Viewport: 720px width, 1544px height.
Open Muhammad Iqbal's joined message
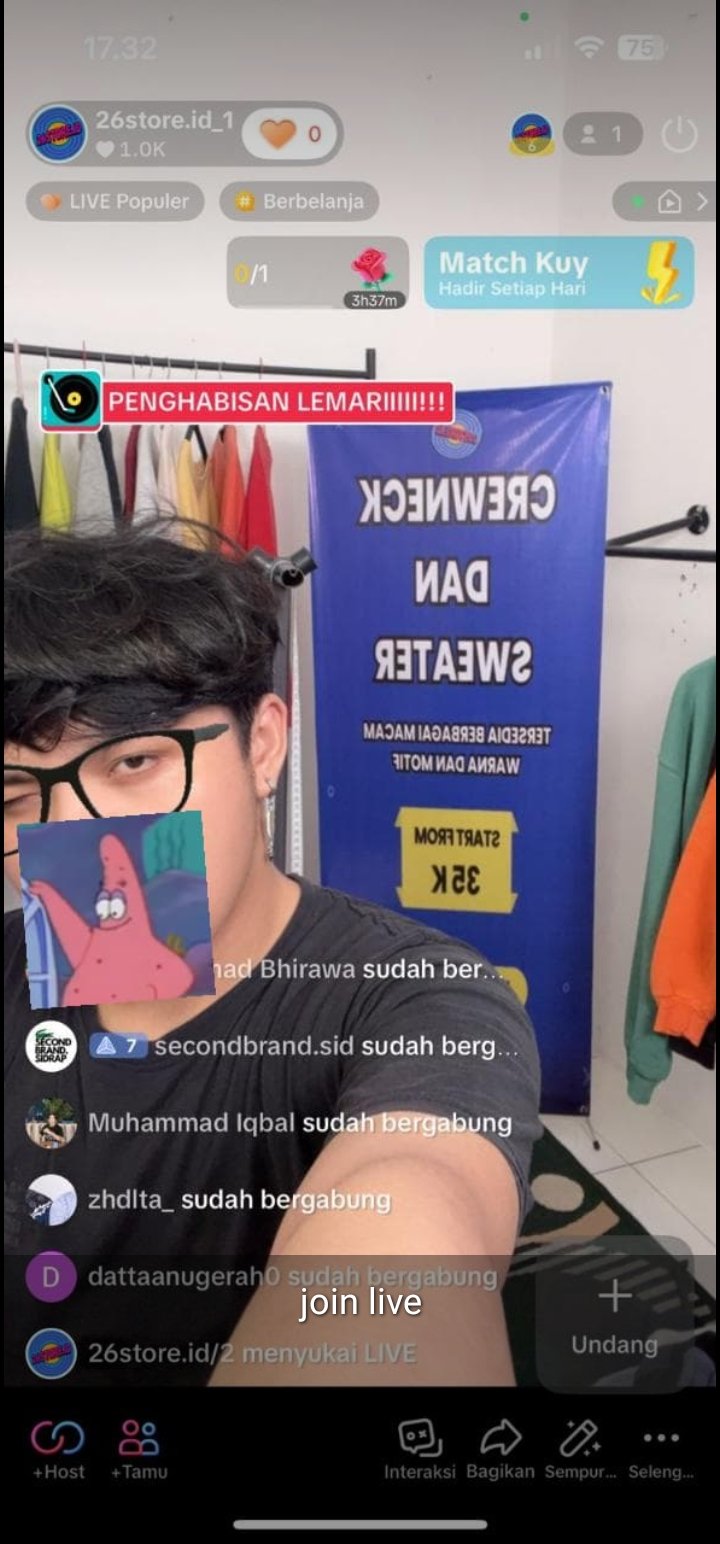(299, 1123)
